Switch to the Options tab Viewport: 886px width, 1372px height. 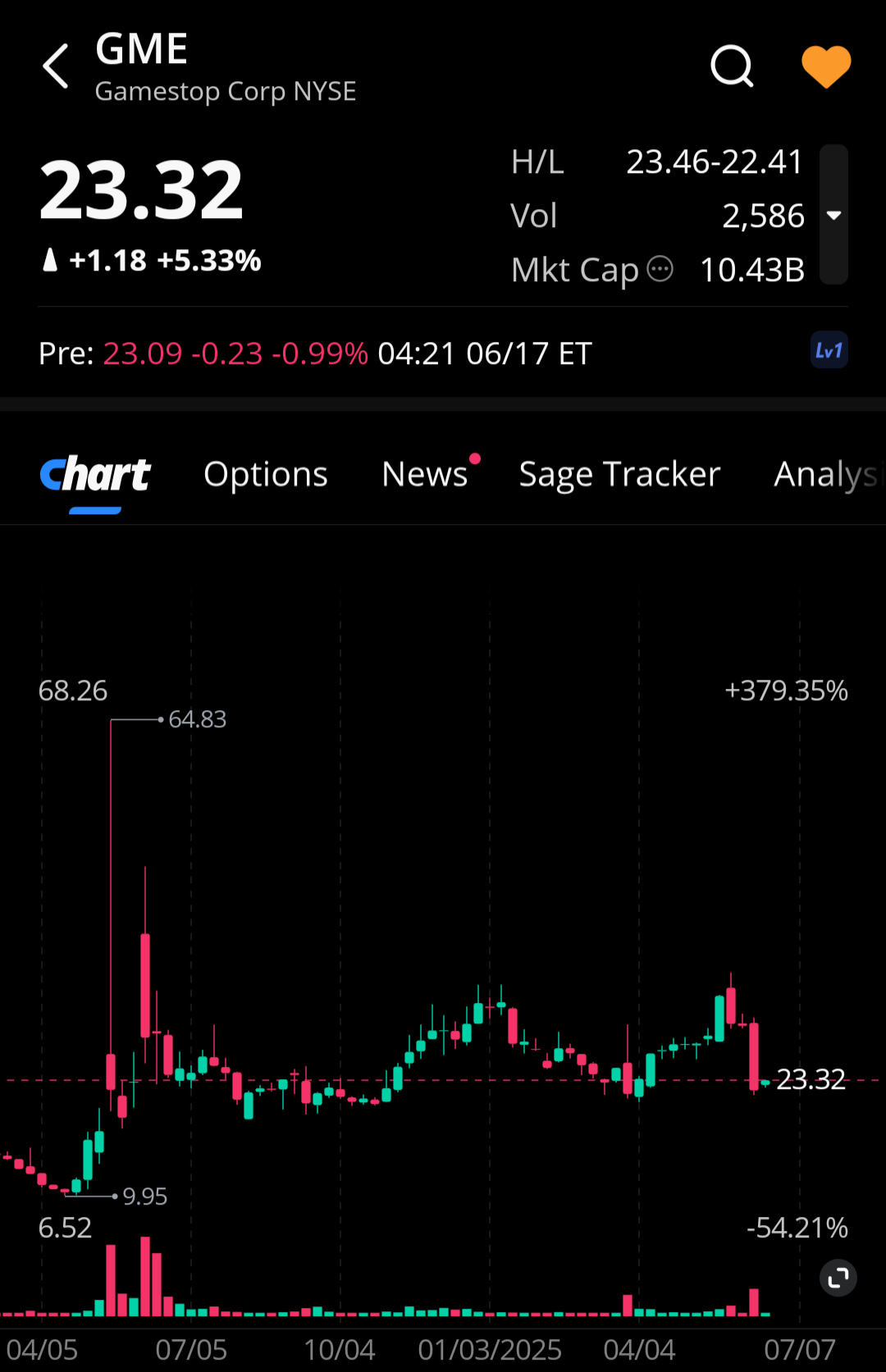(265, 475)
